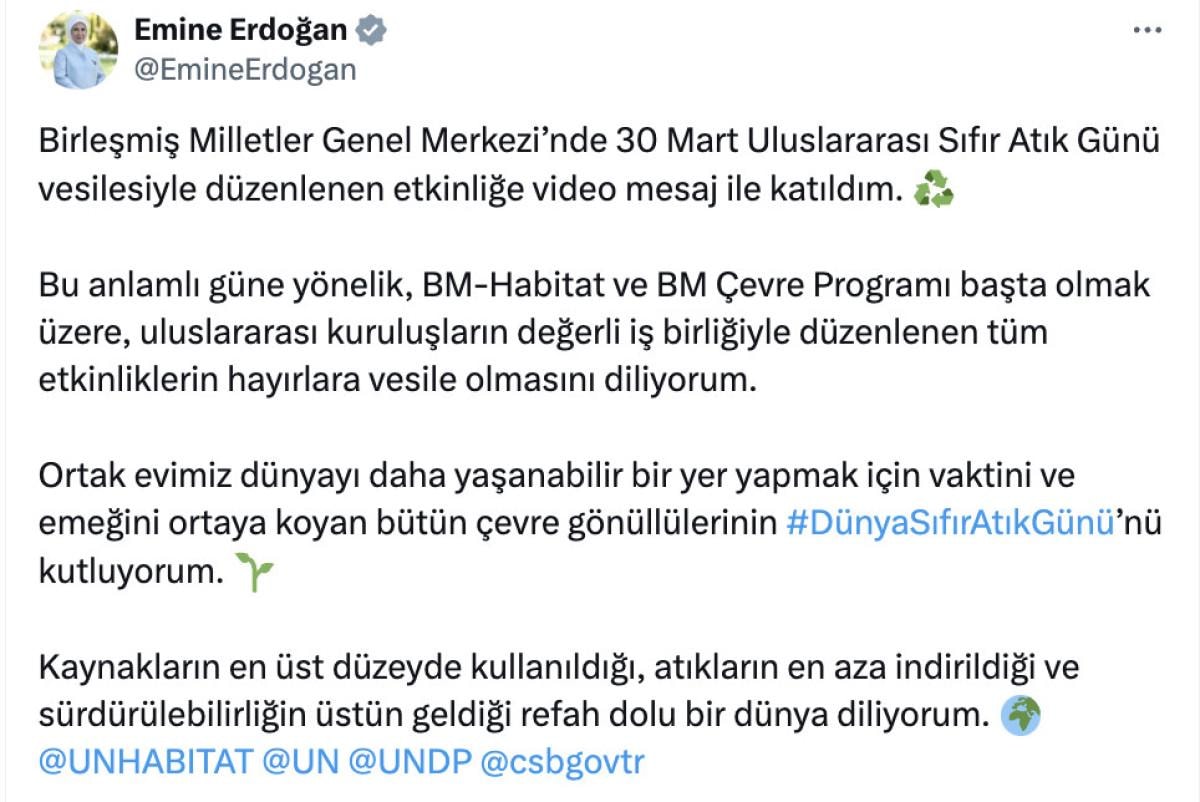
Task: Open the #DünyaSıfırAtıkGünü hashtag
Action: tap(950, 523)
